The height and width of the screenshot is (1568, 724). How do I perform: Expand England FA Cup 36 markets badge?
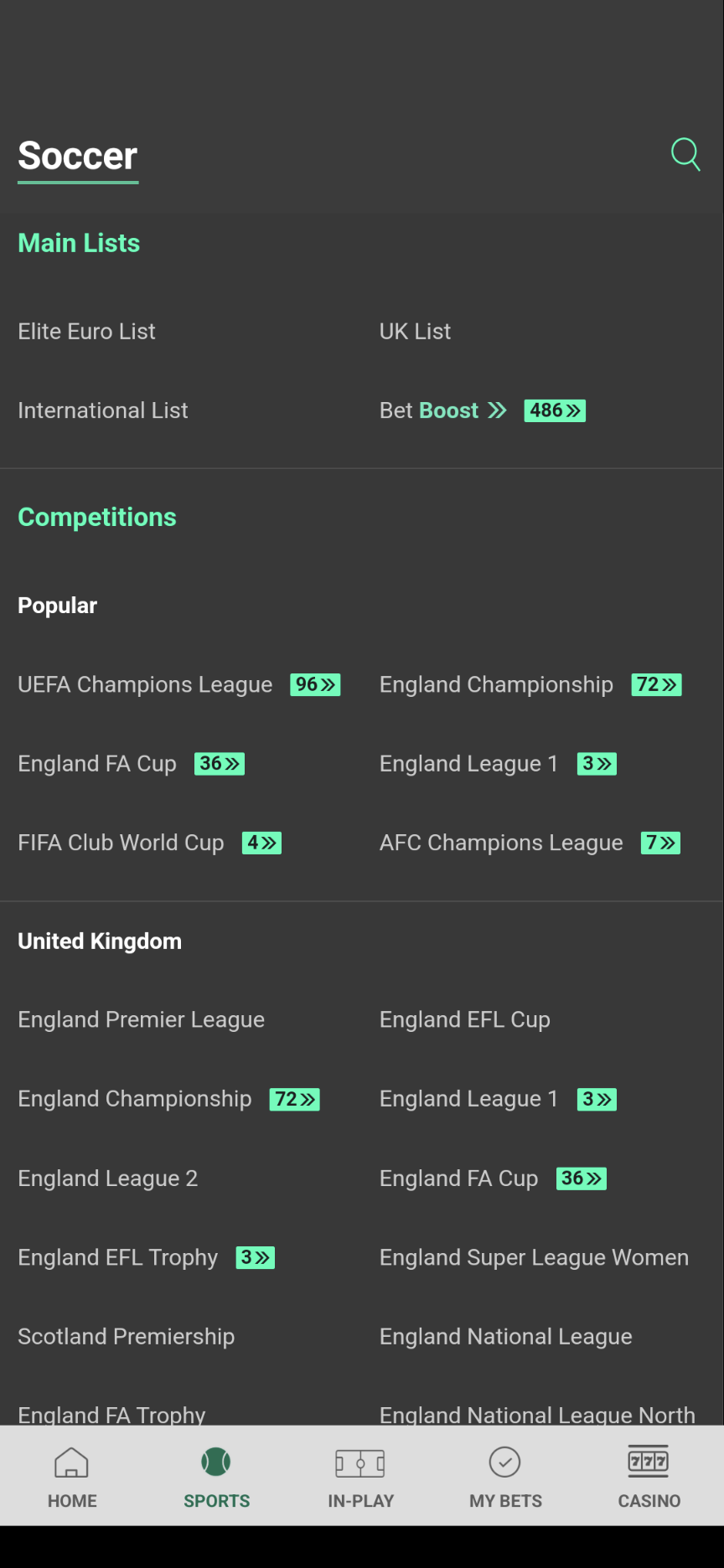219,763
